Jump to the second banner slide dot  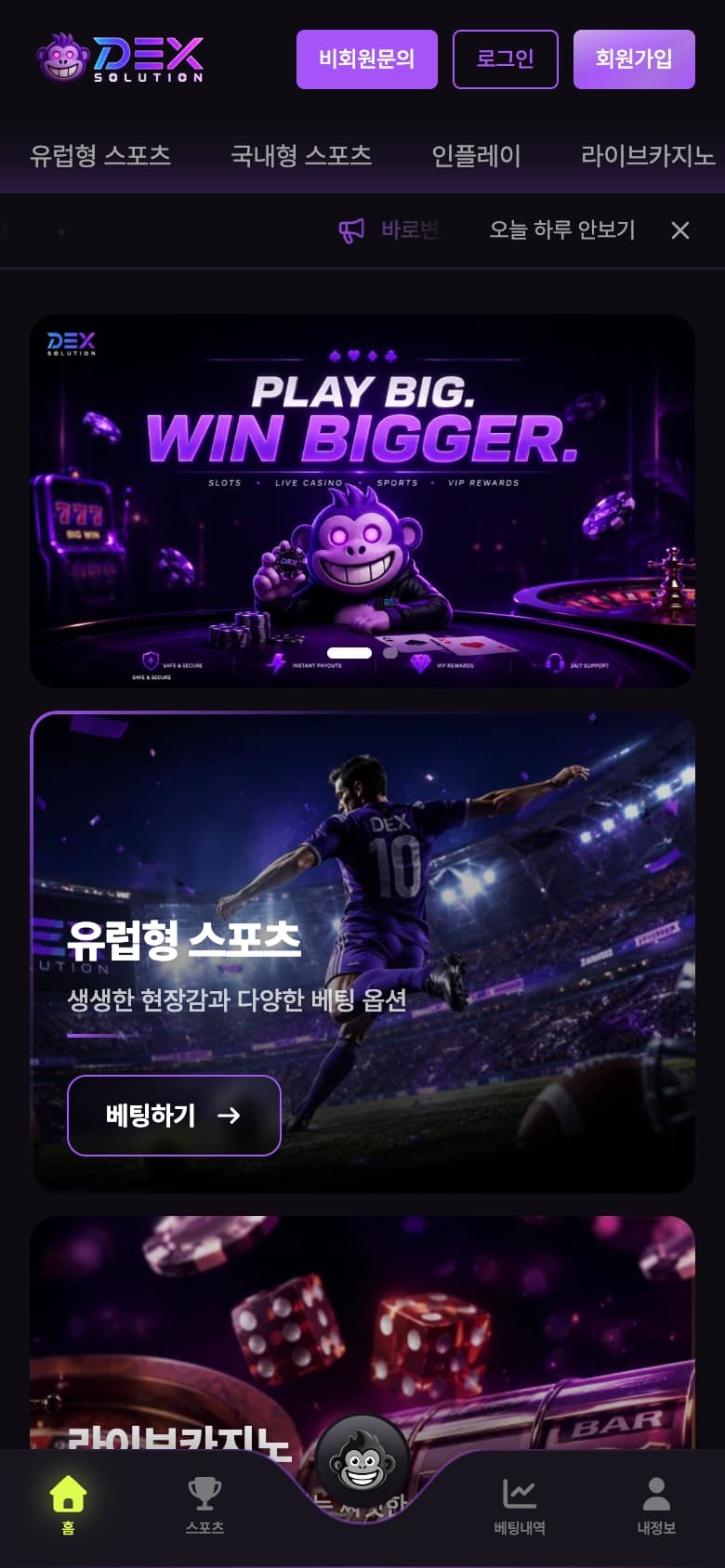coord(390,653)
